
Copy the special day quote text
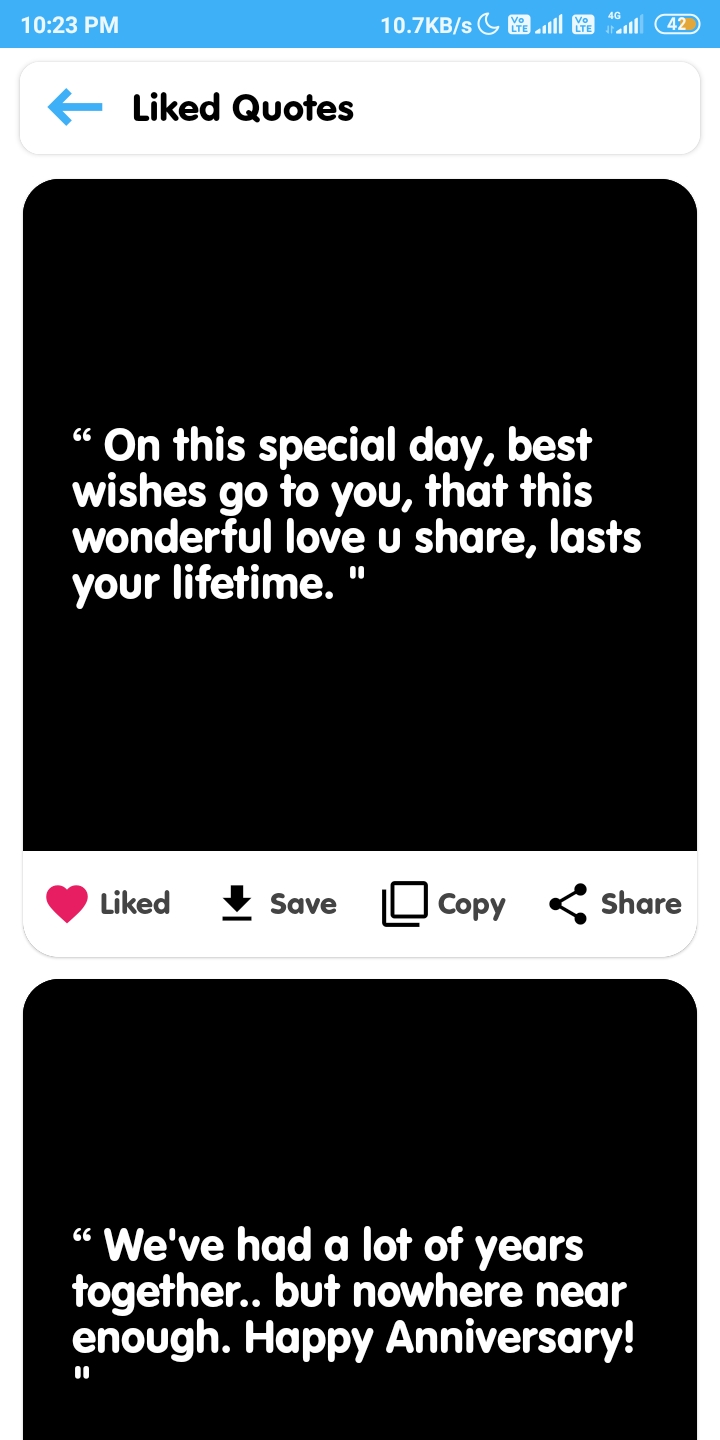point(444,904)
